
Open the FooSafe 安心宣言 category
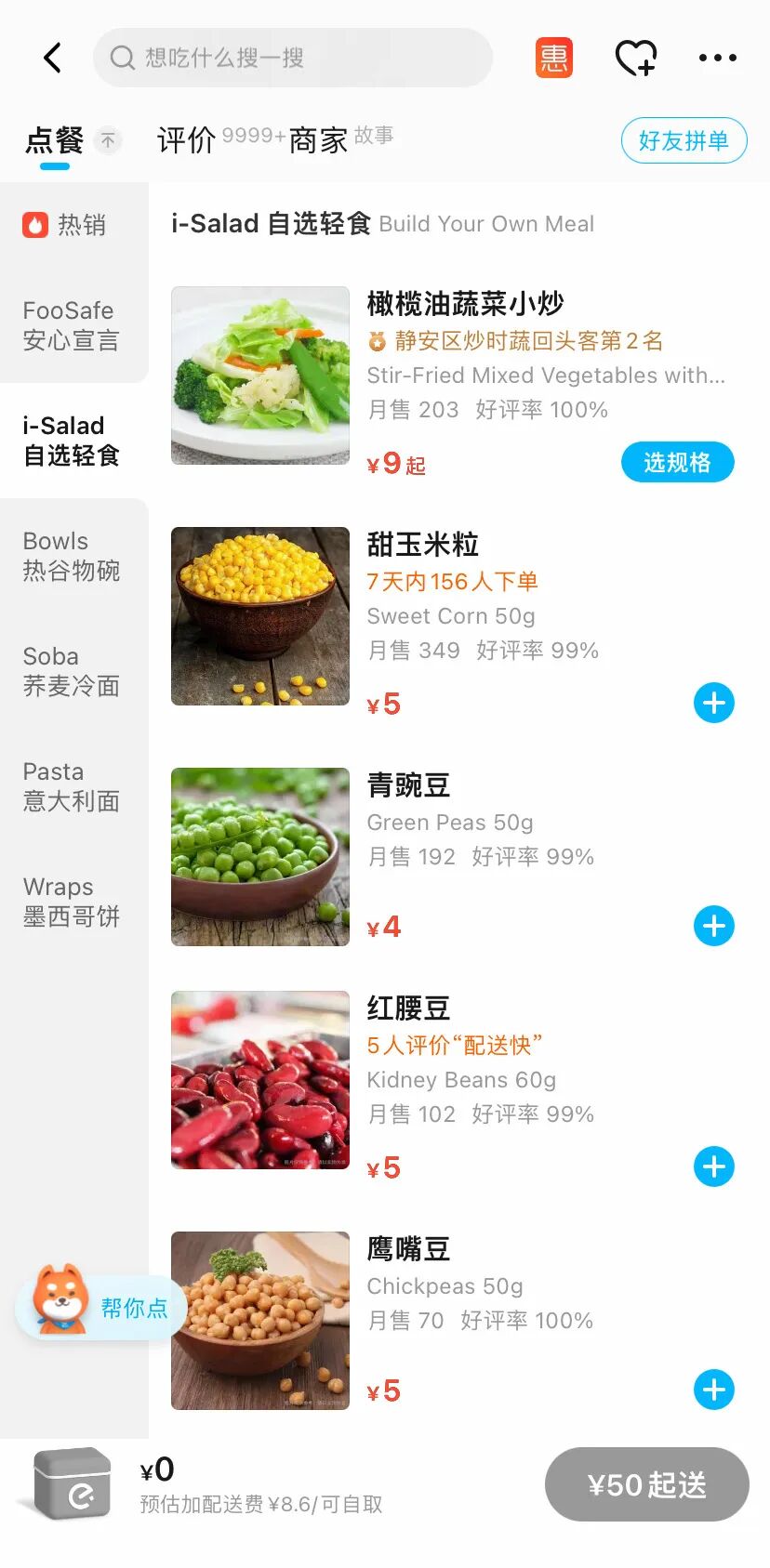(71, 325)
